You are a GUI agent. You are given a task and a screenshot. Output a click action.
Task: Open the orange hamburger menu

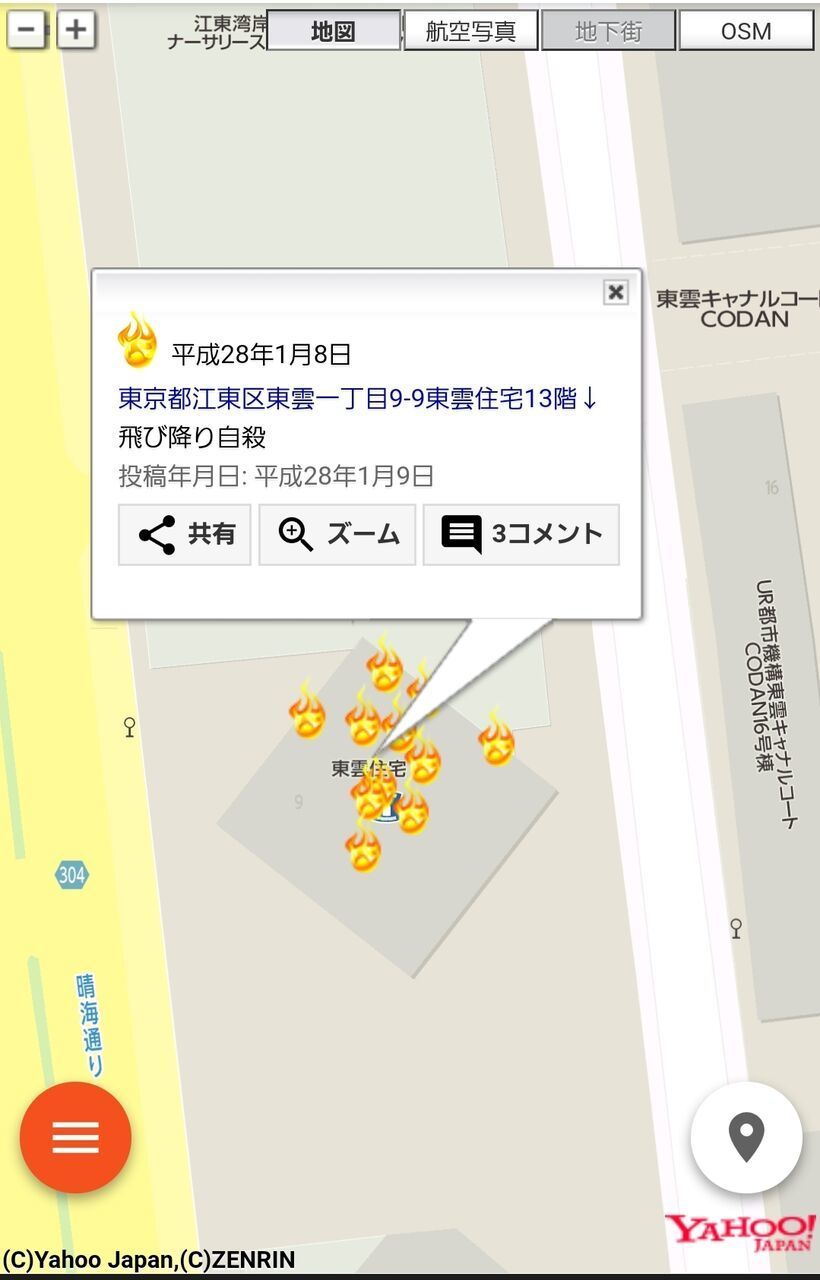[x=76, y=1137]
